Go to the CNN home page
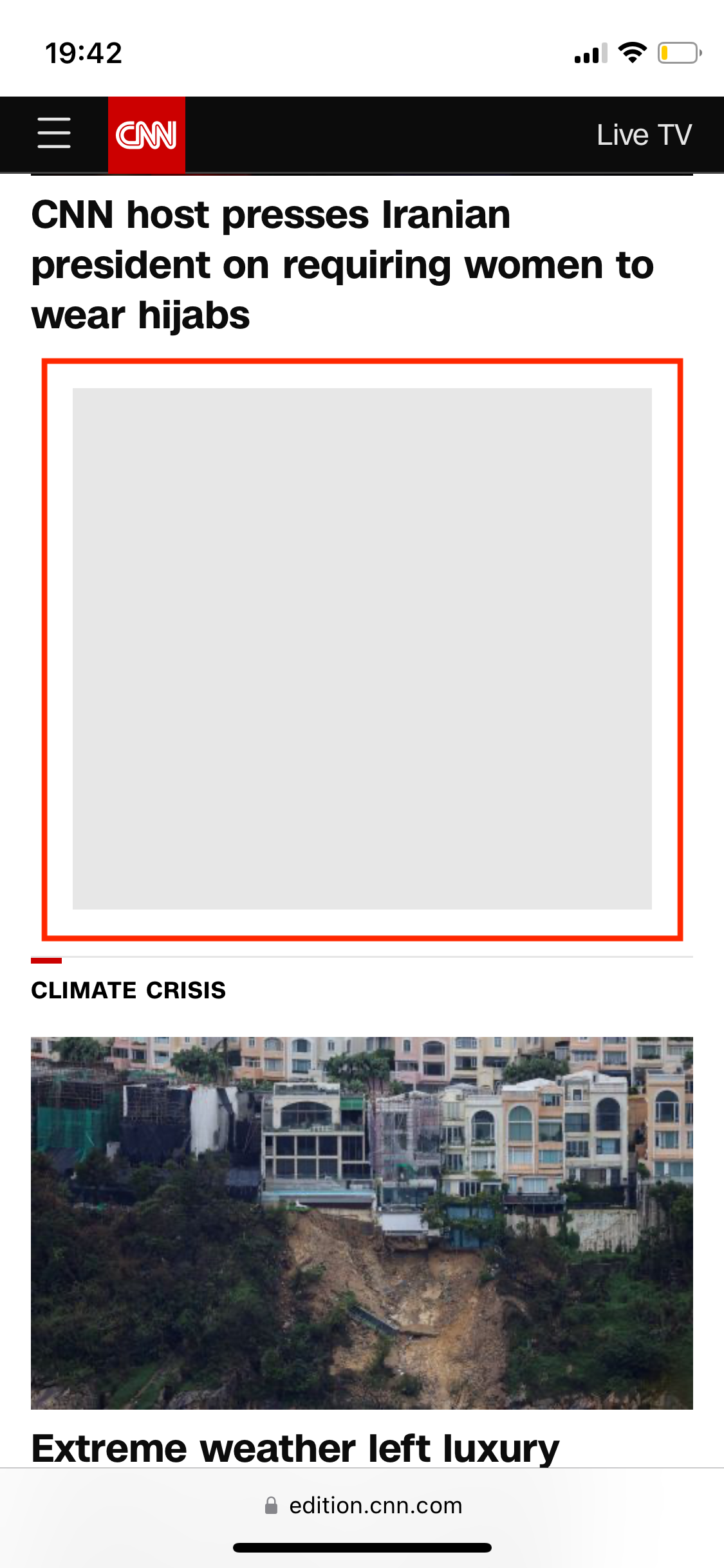The image size is (724, 1568). [x=146, y=135]
